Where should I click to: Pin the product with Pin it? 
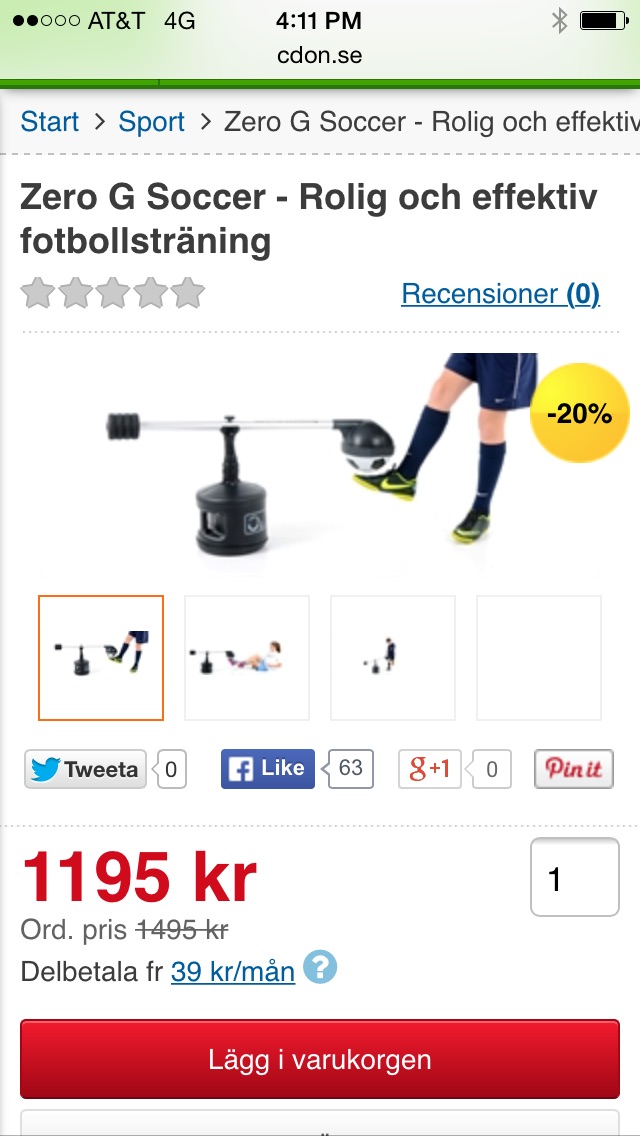pyautogui.click(x=574, y=769)
